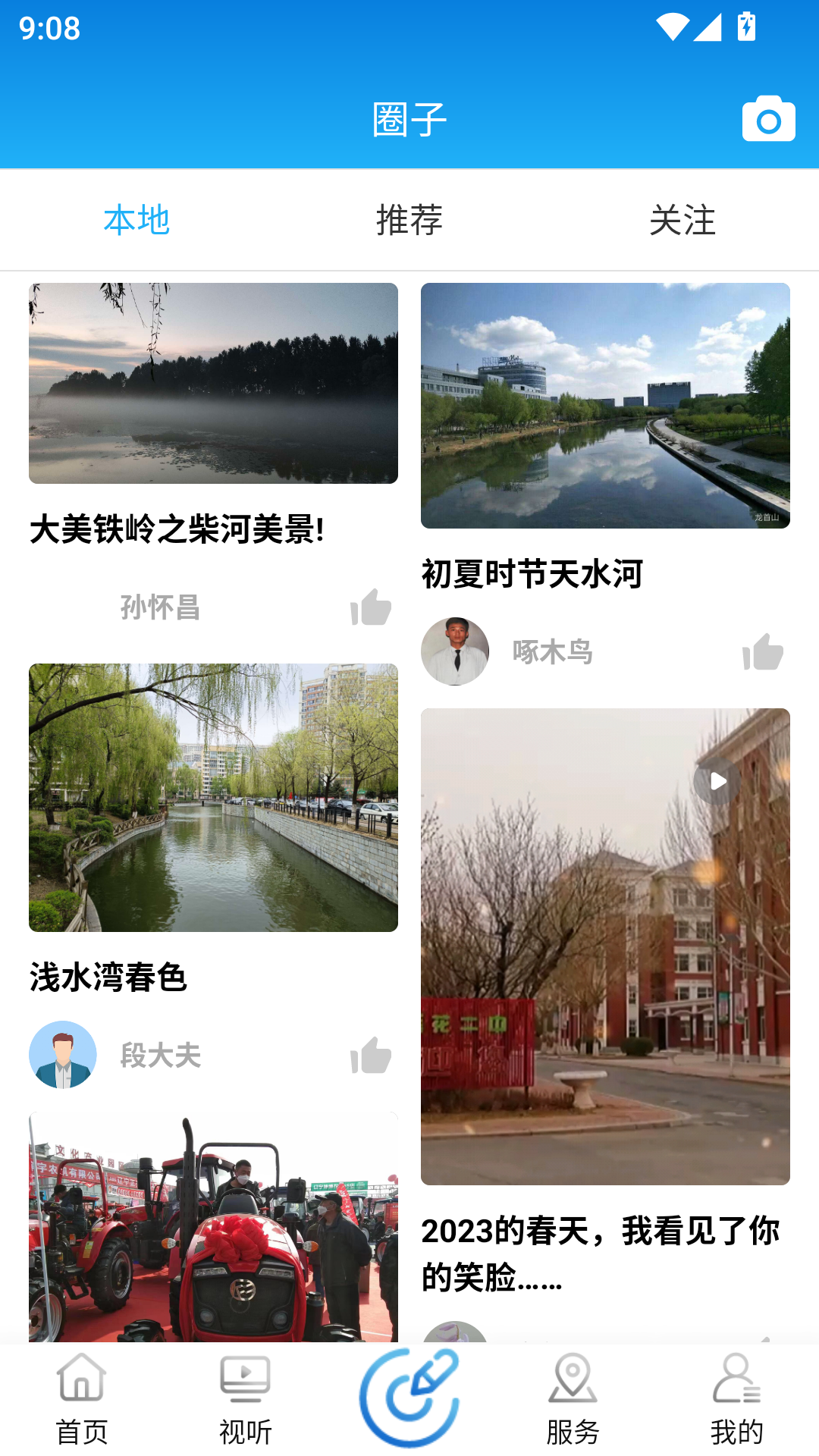Open 啄木鸟's profile avatar
Image resolution: width=819 pixels, height=1456 pixels.
(x=456, y=651)
